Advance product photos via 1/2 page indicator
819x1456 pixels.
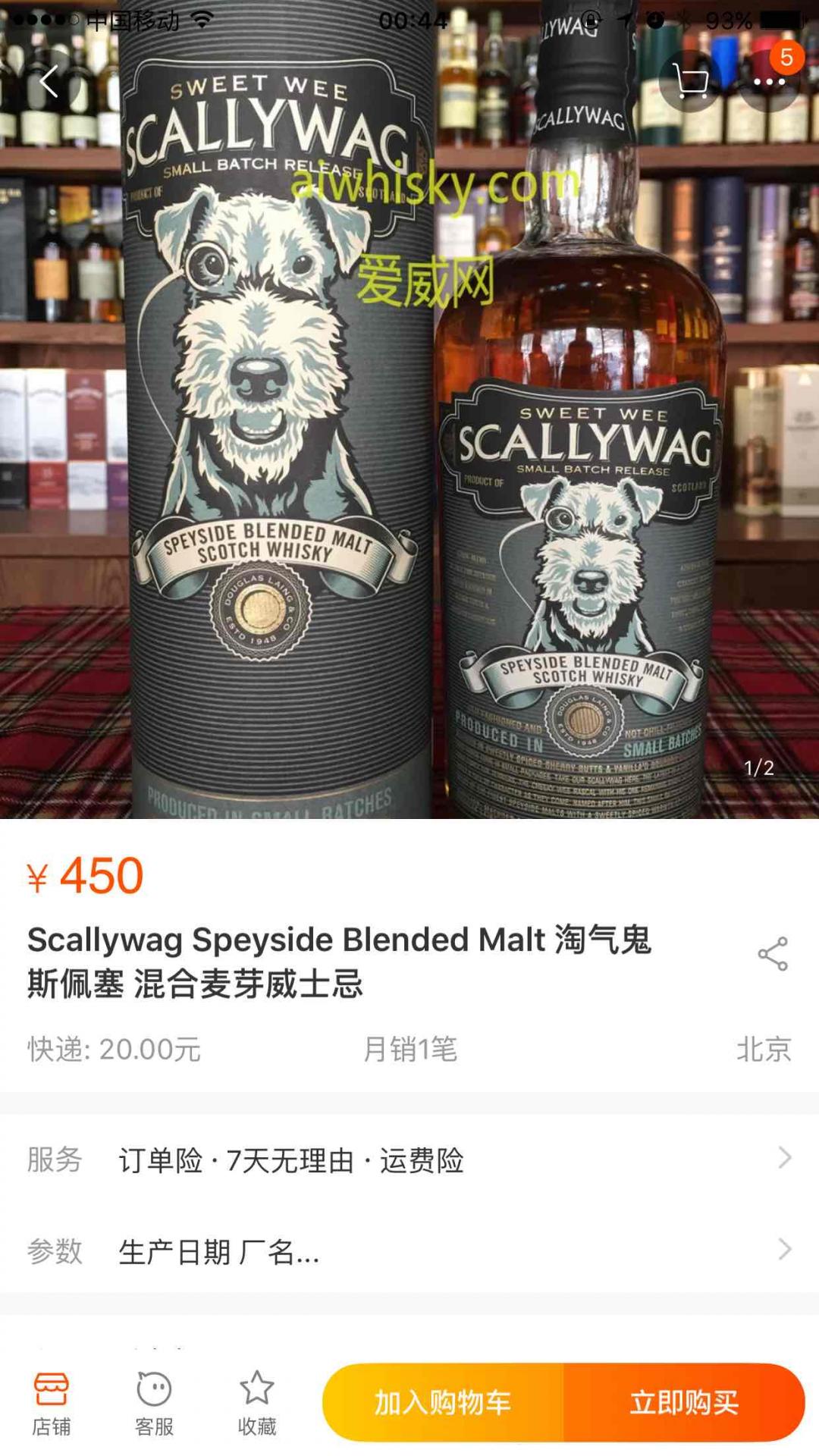click(x=761, y=768)
